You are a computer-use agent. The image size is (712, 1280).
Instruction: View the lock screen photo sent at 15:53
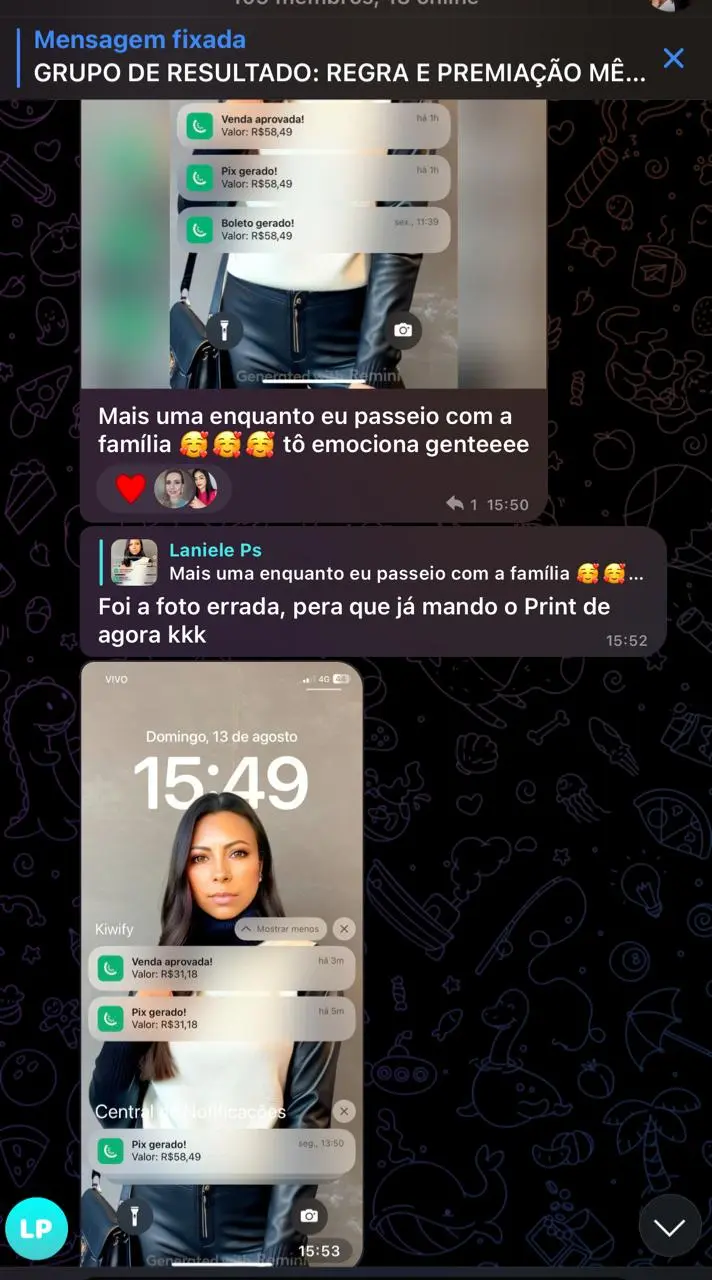(x=221, y=964)
